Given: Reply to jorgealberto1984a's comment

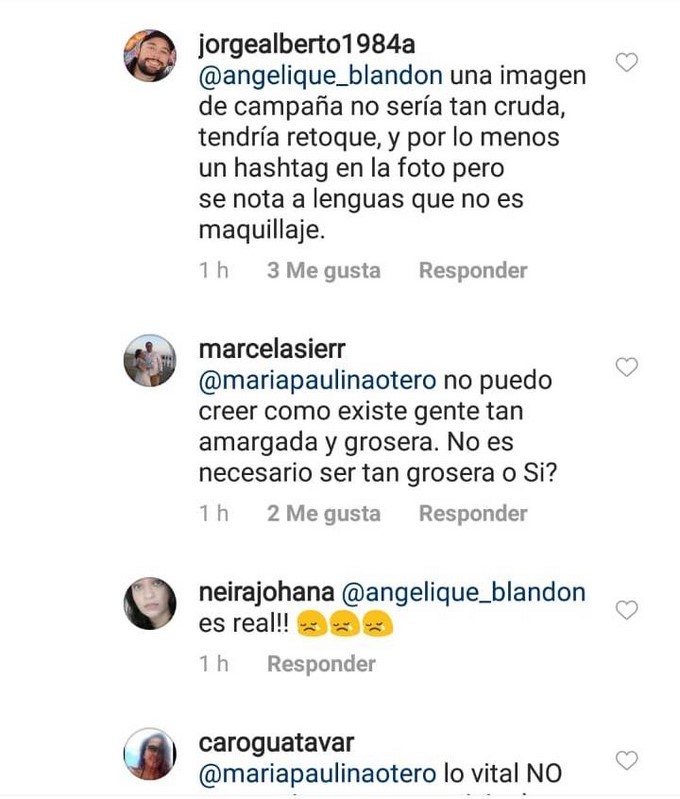Looking at the screenshot, I should coord(472,270).
